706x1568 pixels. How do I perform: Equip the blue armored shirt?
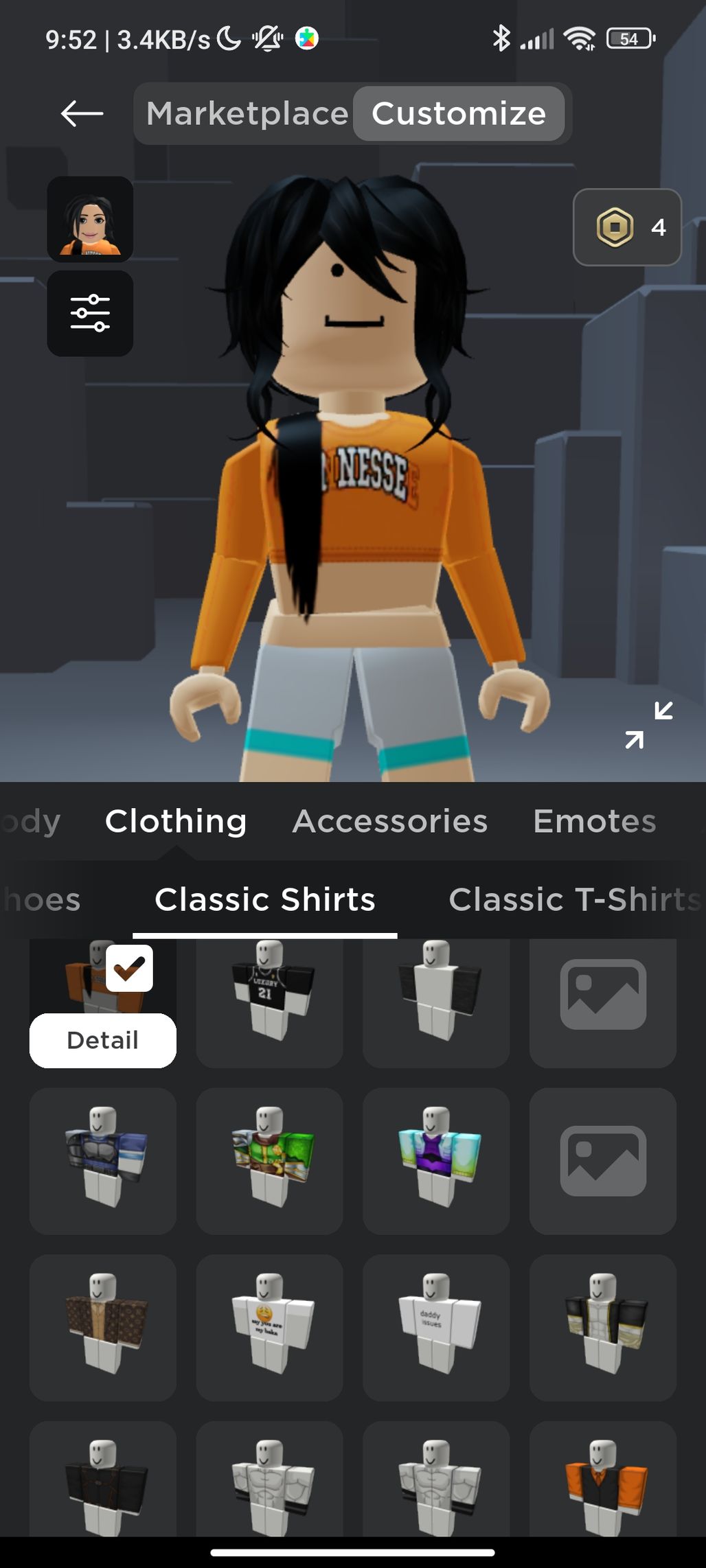coord(102,1160)
